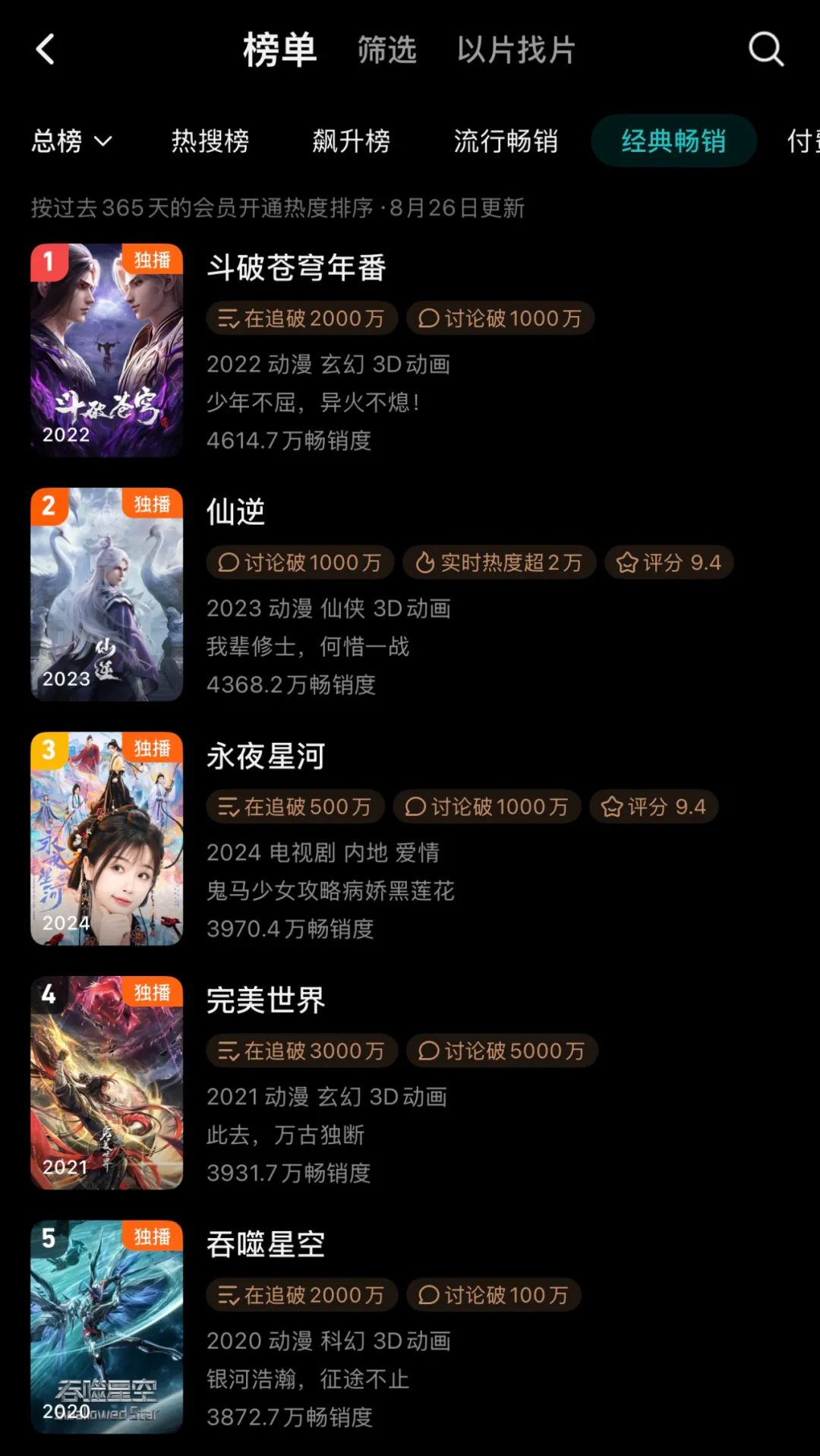Select the 经典畅销 ranking

pos(673,141)
